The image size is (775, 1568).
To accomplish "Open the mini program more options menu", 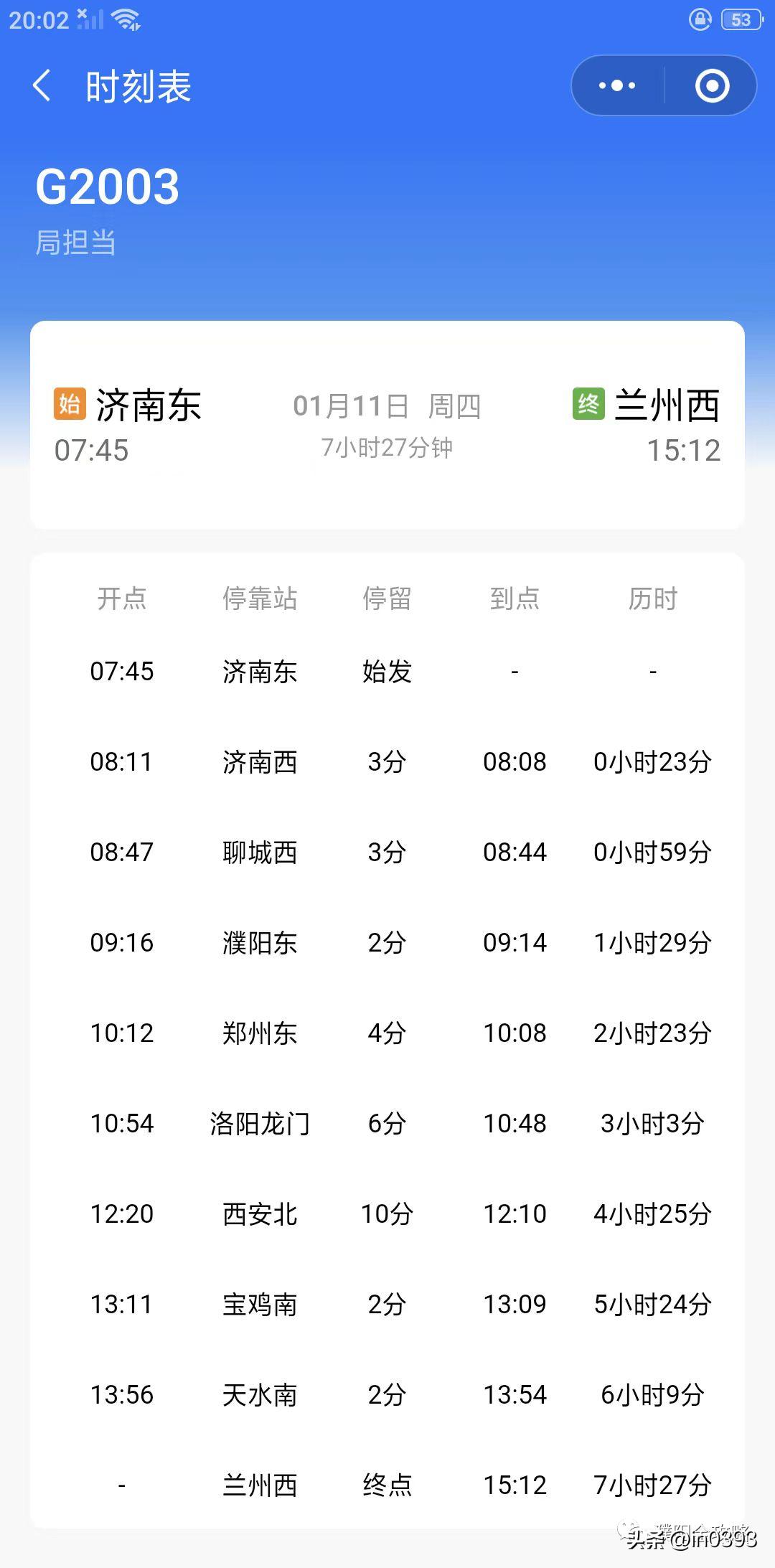I will (x=617, y=86).
